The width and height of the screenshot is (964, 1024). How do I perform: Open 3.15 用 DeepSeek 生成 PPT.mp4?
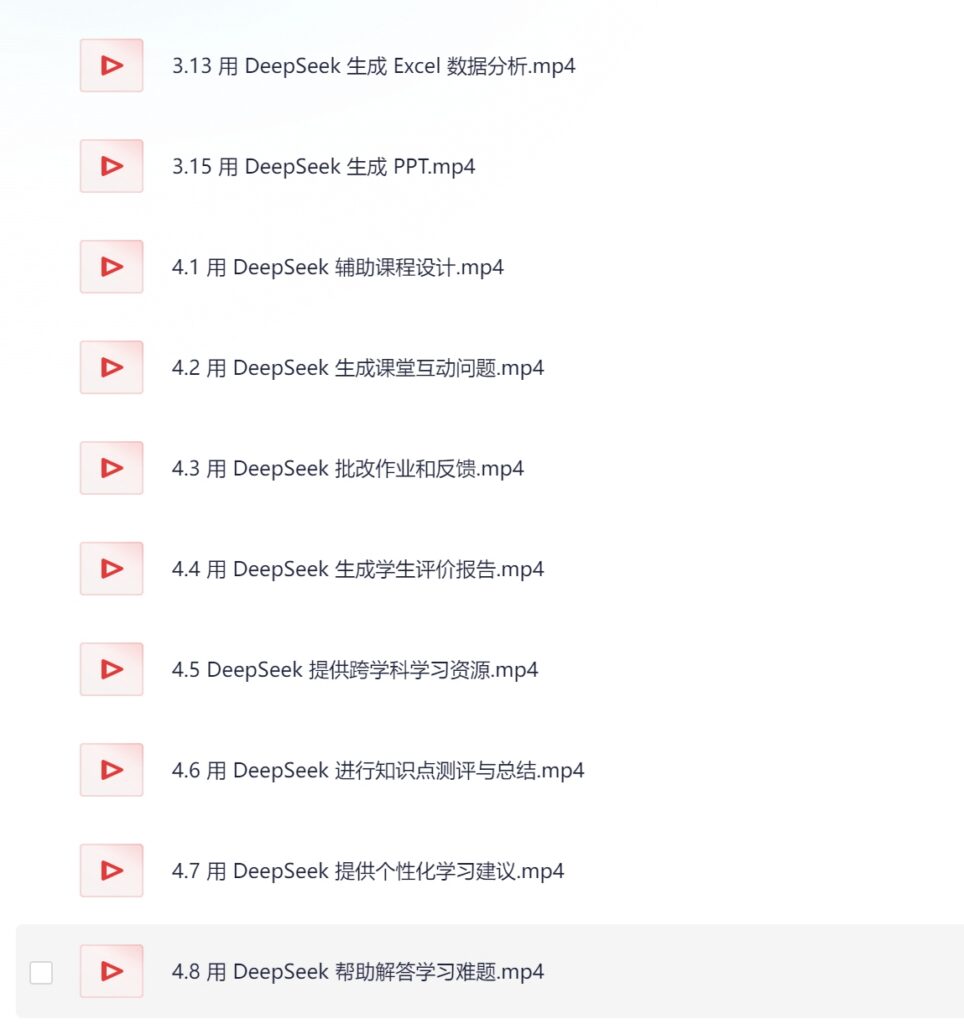(x=323, y=167)
